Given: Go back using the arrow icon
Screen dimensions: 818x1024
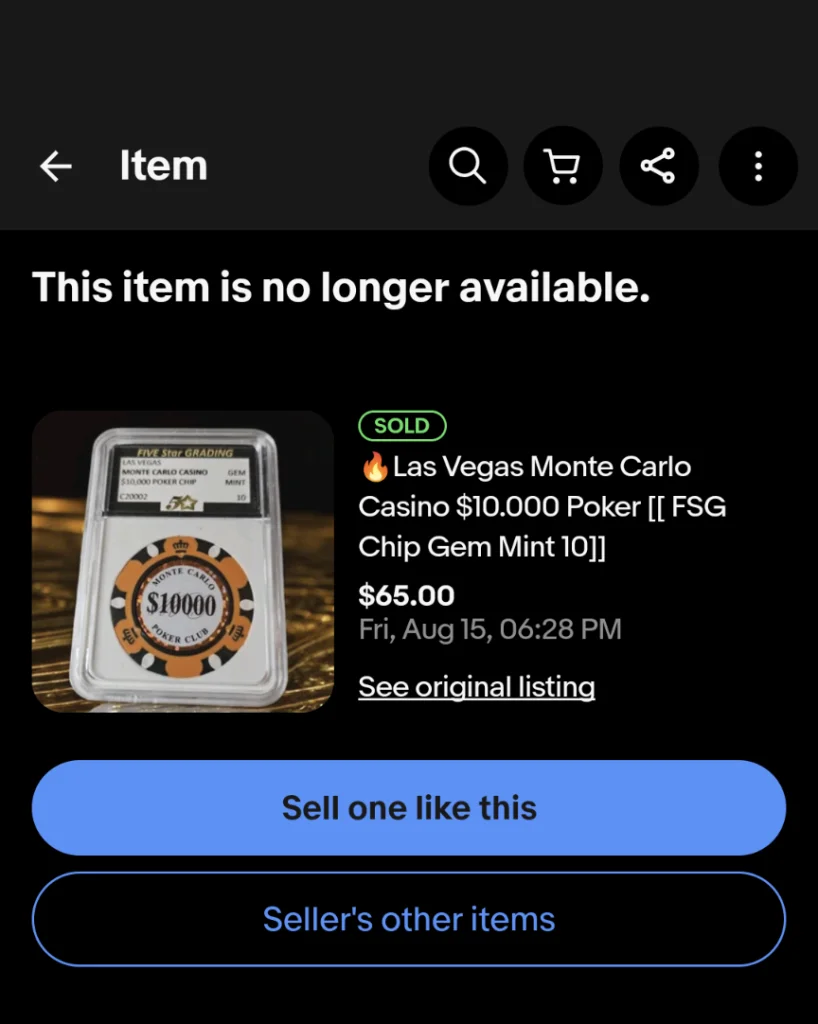Looking at the screenshot, I should (56, 166).
